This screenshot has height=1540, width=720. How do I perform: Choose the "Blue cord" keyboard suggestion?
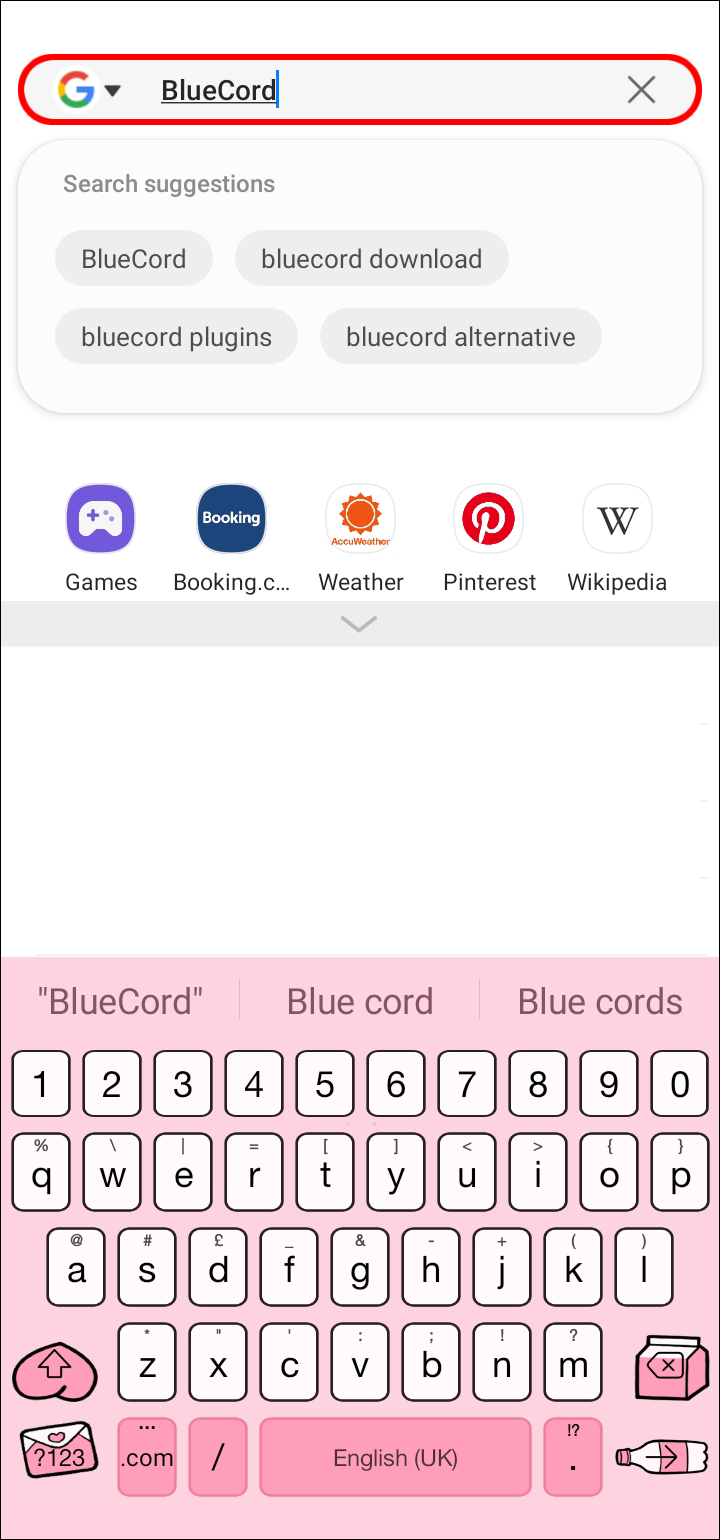pyautogui.click(x=360, y=1002)
